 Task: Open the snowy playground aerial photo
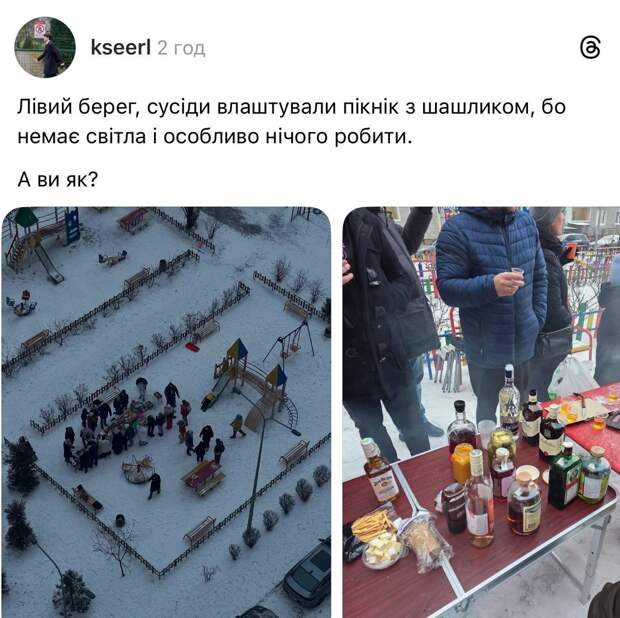pyautogui.click(x=166, y=411)
